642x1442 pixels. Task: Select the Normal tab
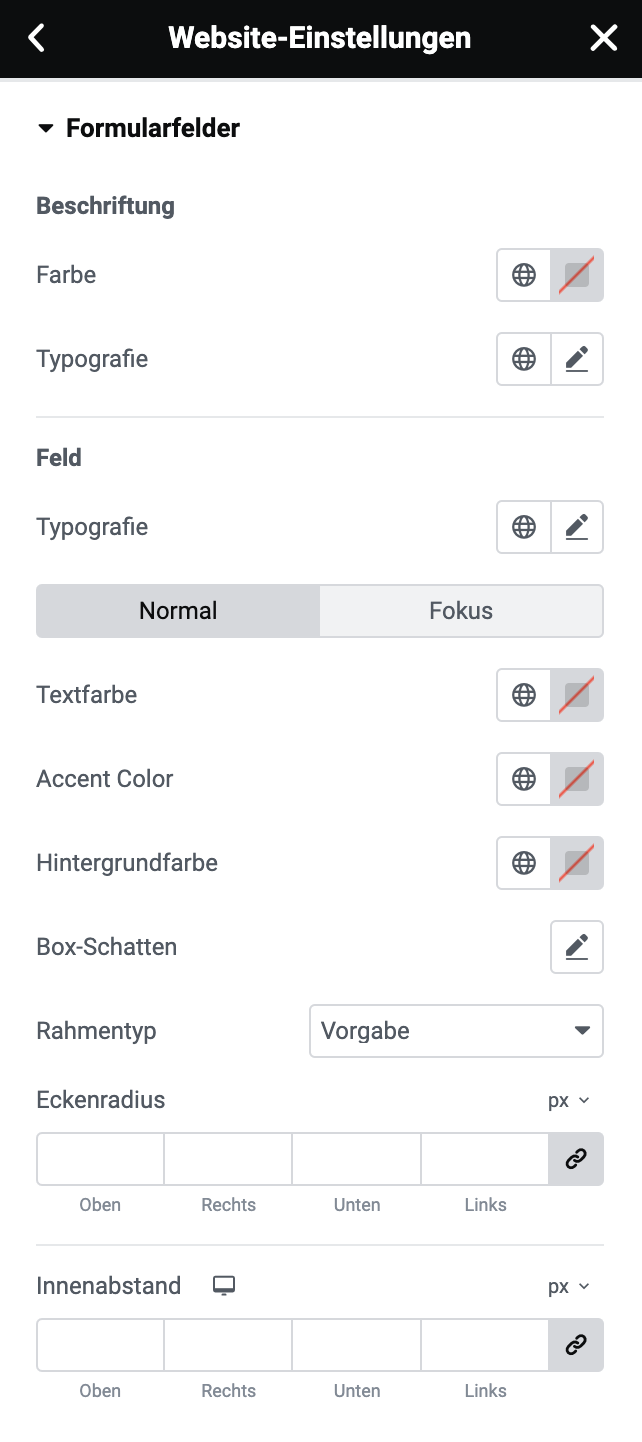coord(178,611)
